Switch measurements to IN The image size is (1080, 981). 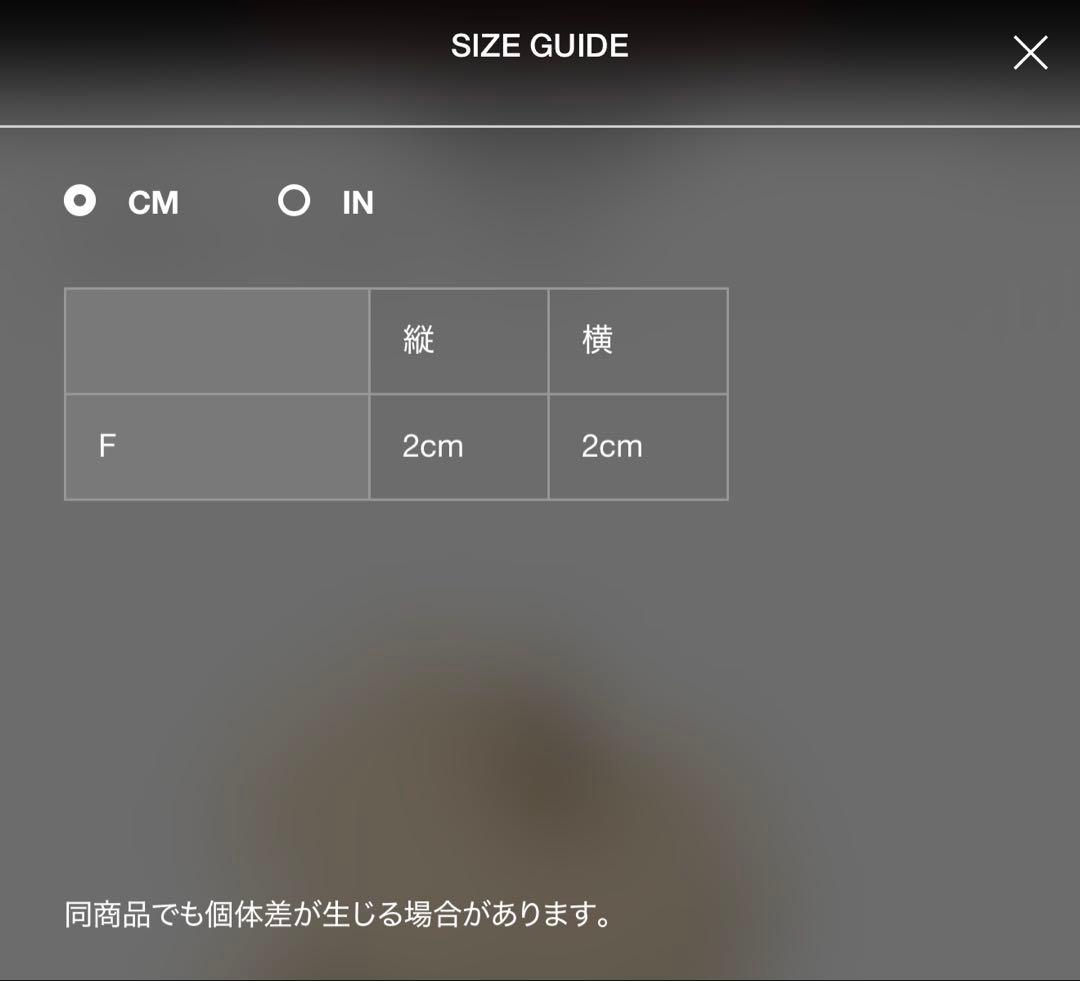tap(294, 201)
